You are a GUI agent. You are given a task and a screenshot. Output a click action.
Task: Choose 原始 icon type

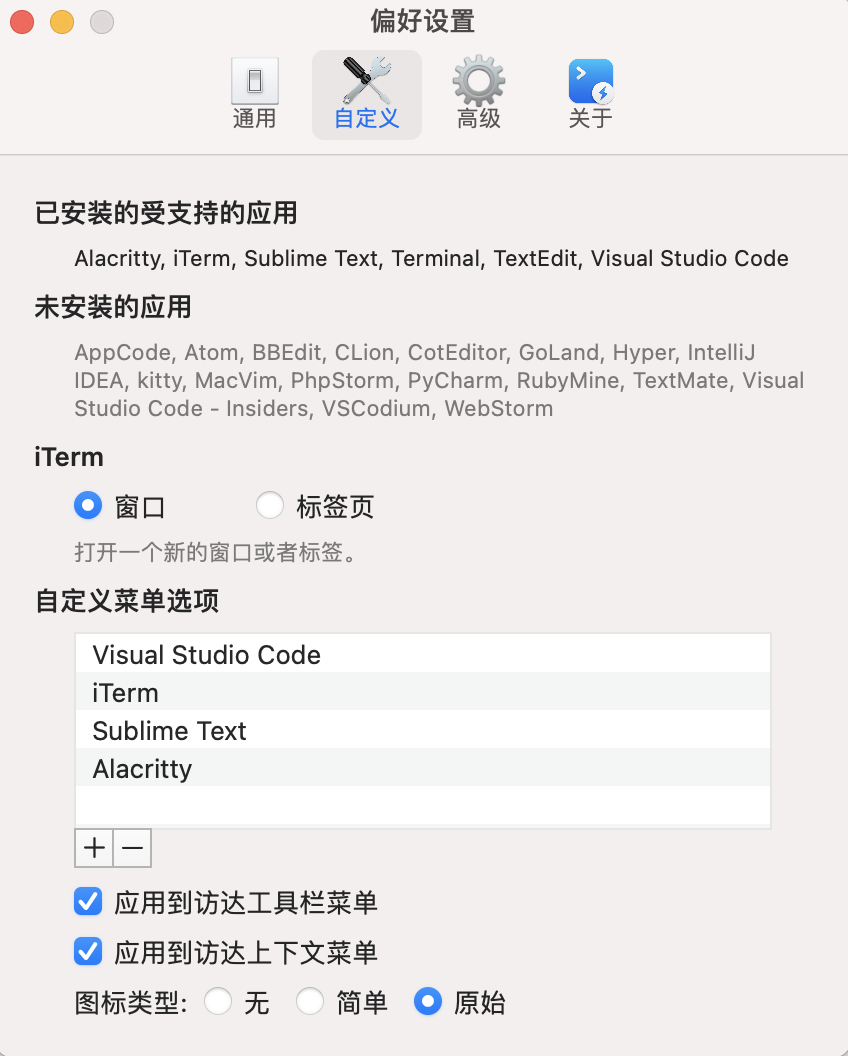pyautogui.click(x=428, y=1001)
